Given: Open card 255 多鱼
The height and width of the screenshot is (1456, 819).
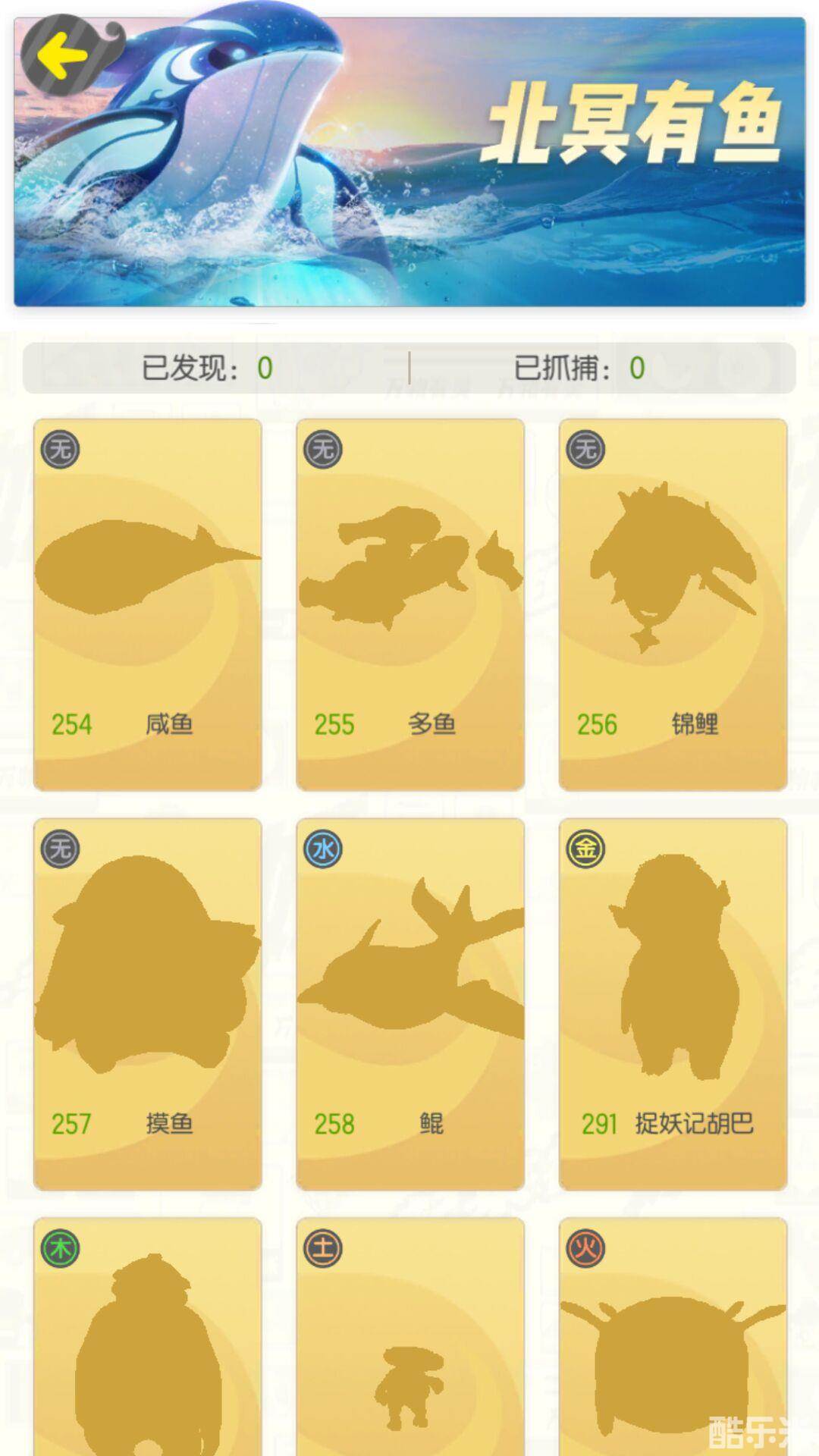Looking at the screenshot, I should 409,604.
